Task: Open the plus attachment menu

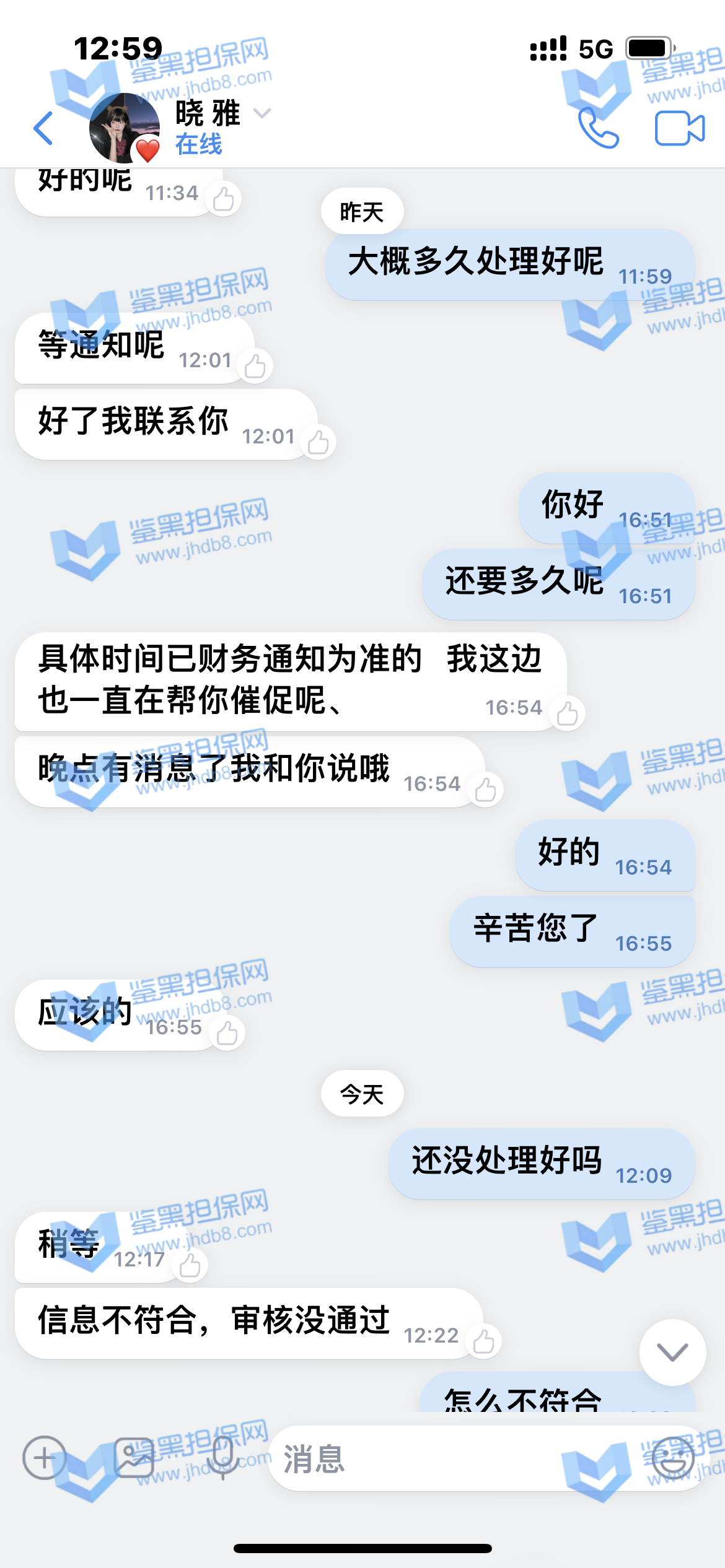Action: 44,1458
